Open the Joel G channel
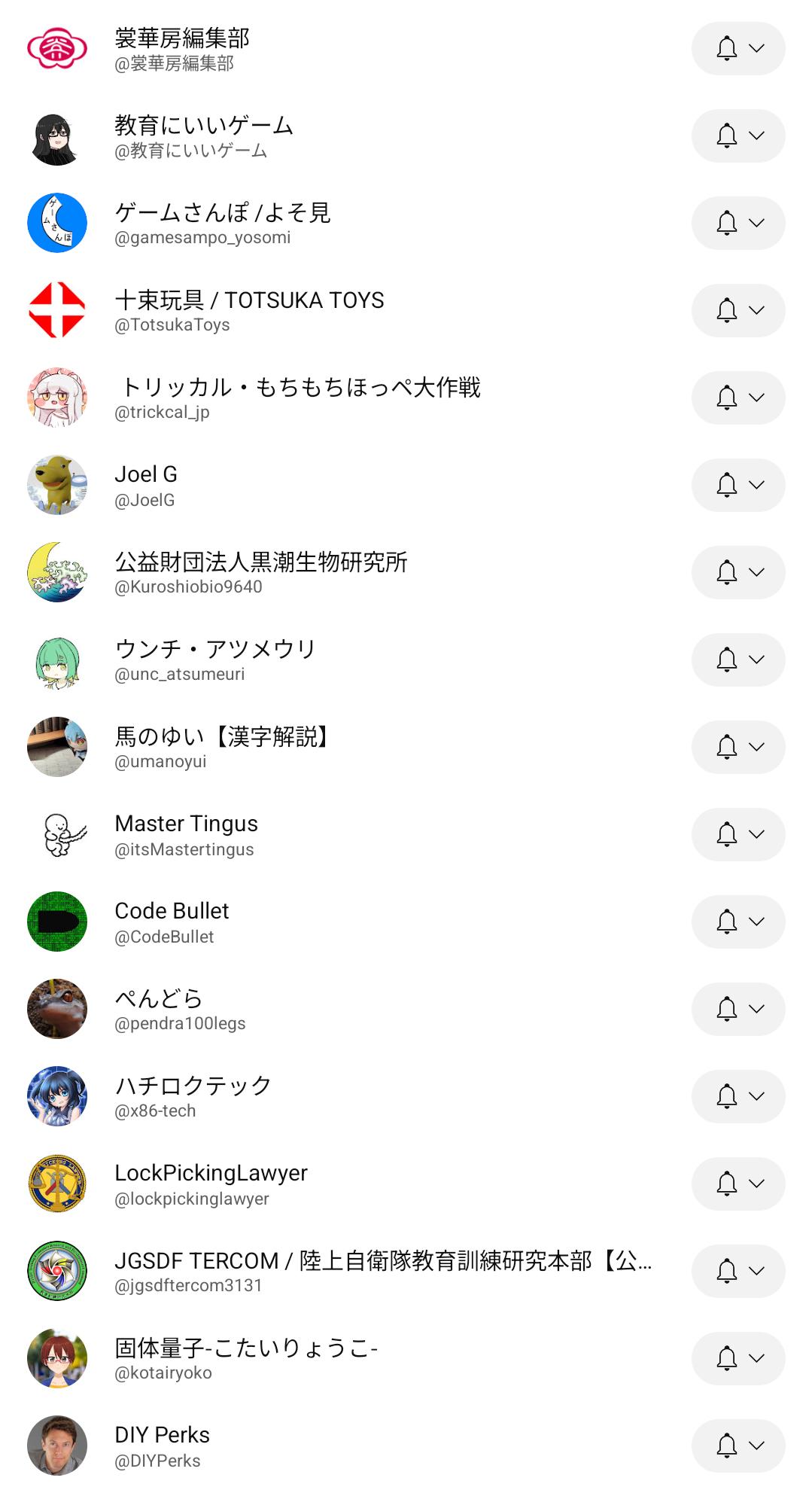The height and width of the screenshot is (1496, 812). point(146,485)
